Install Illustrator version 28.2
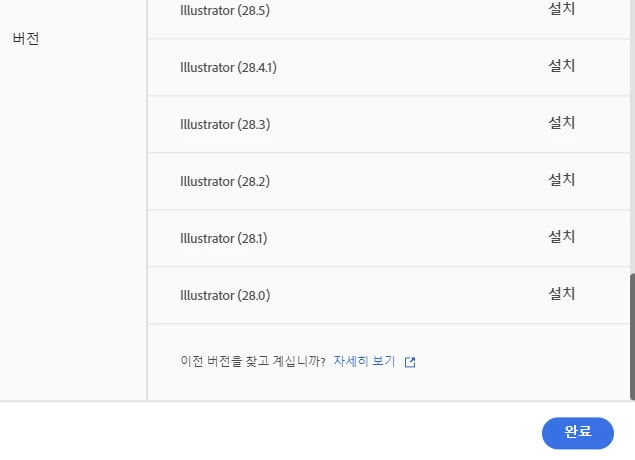 (561, 180)
